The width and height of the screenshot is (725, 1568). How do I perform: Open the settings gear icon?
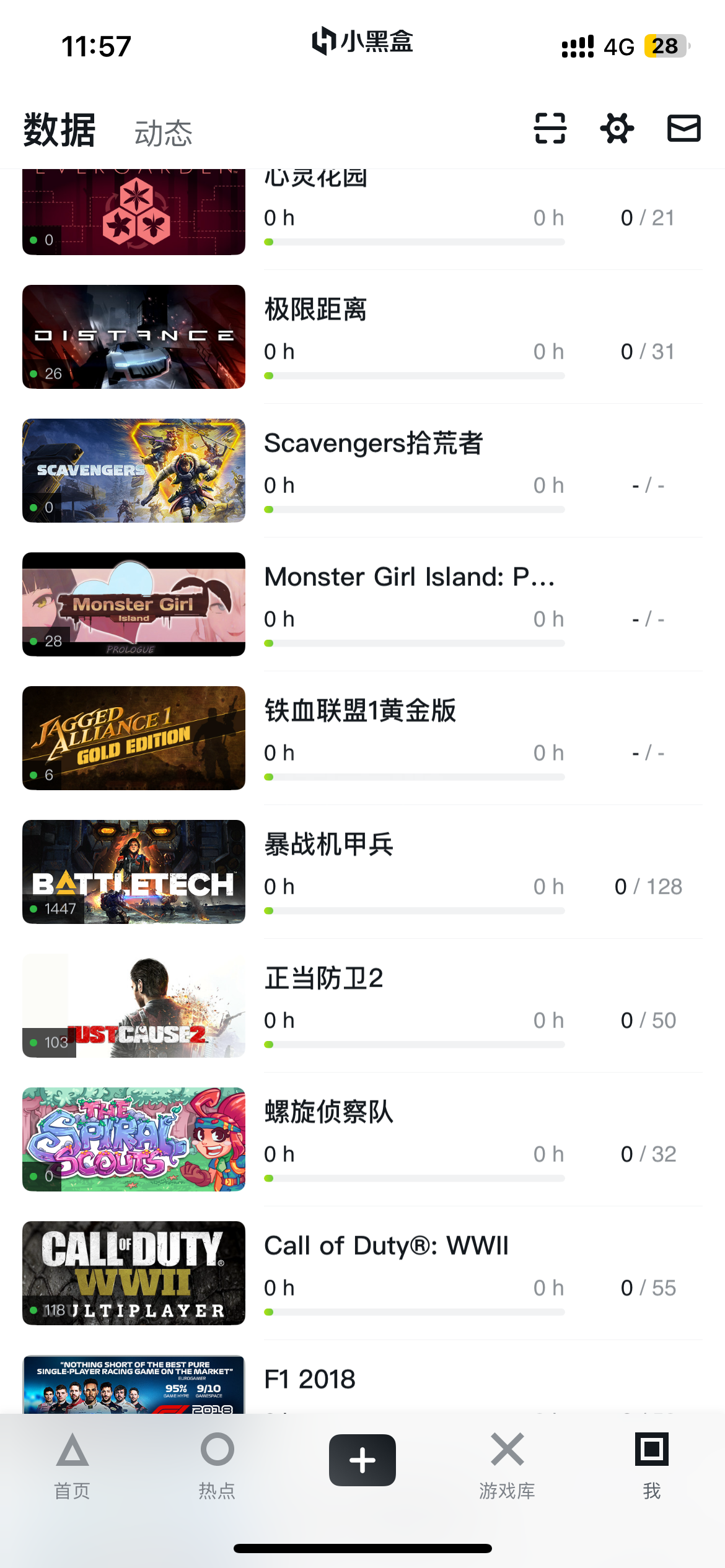[617, 128]
